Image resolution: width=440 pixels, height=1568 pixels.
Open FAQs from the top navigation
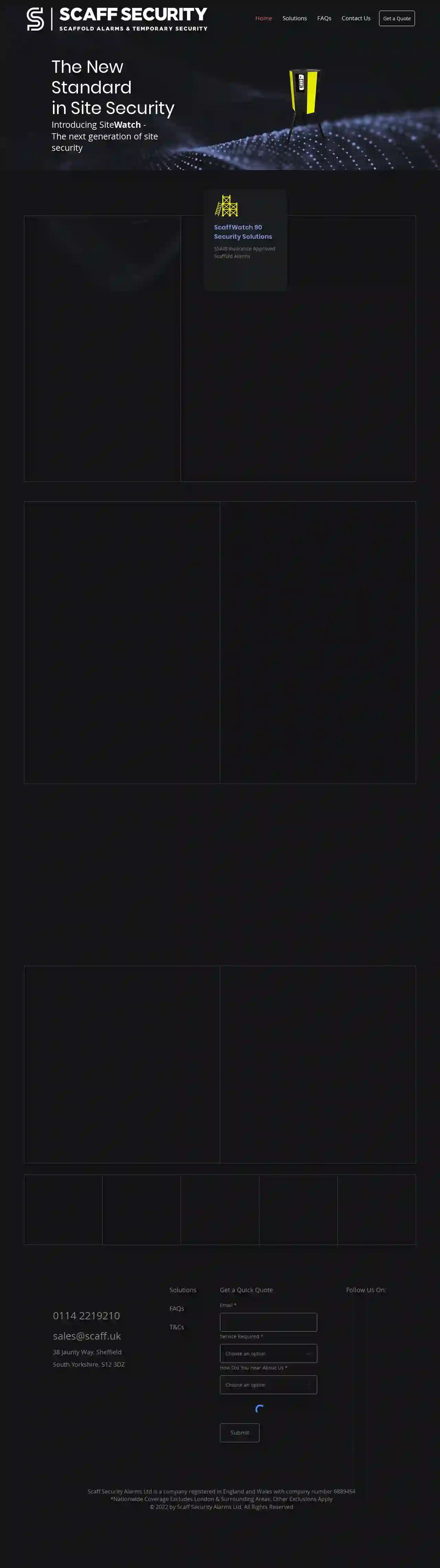pos(323,18)
